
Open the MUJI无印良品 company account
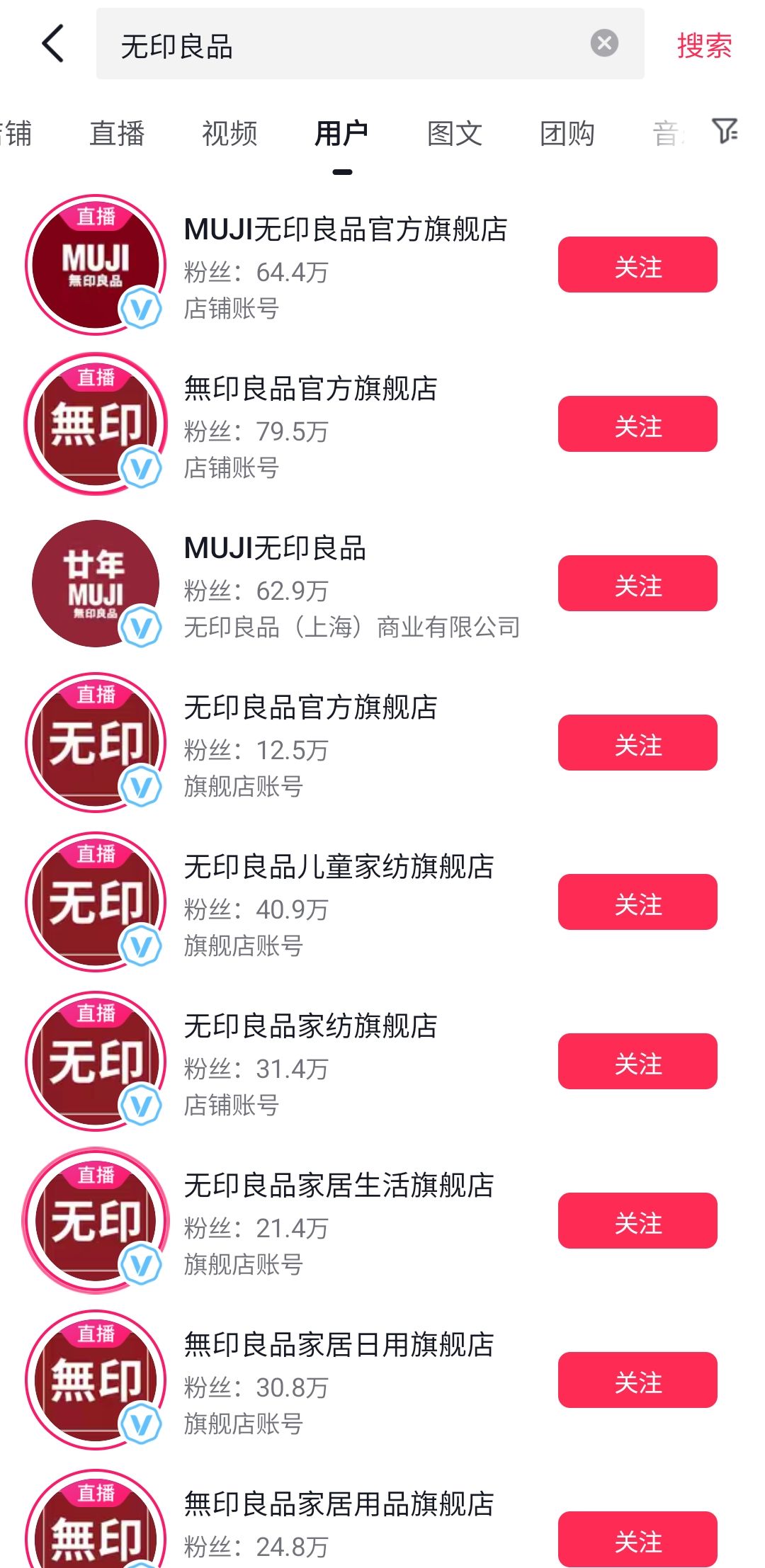(x=275, y=548)
